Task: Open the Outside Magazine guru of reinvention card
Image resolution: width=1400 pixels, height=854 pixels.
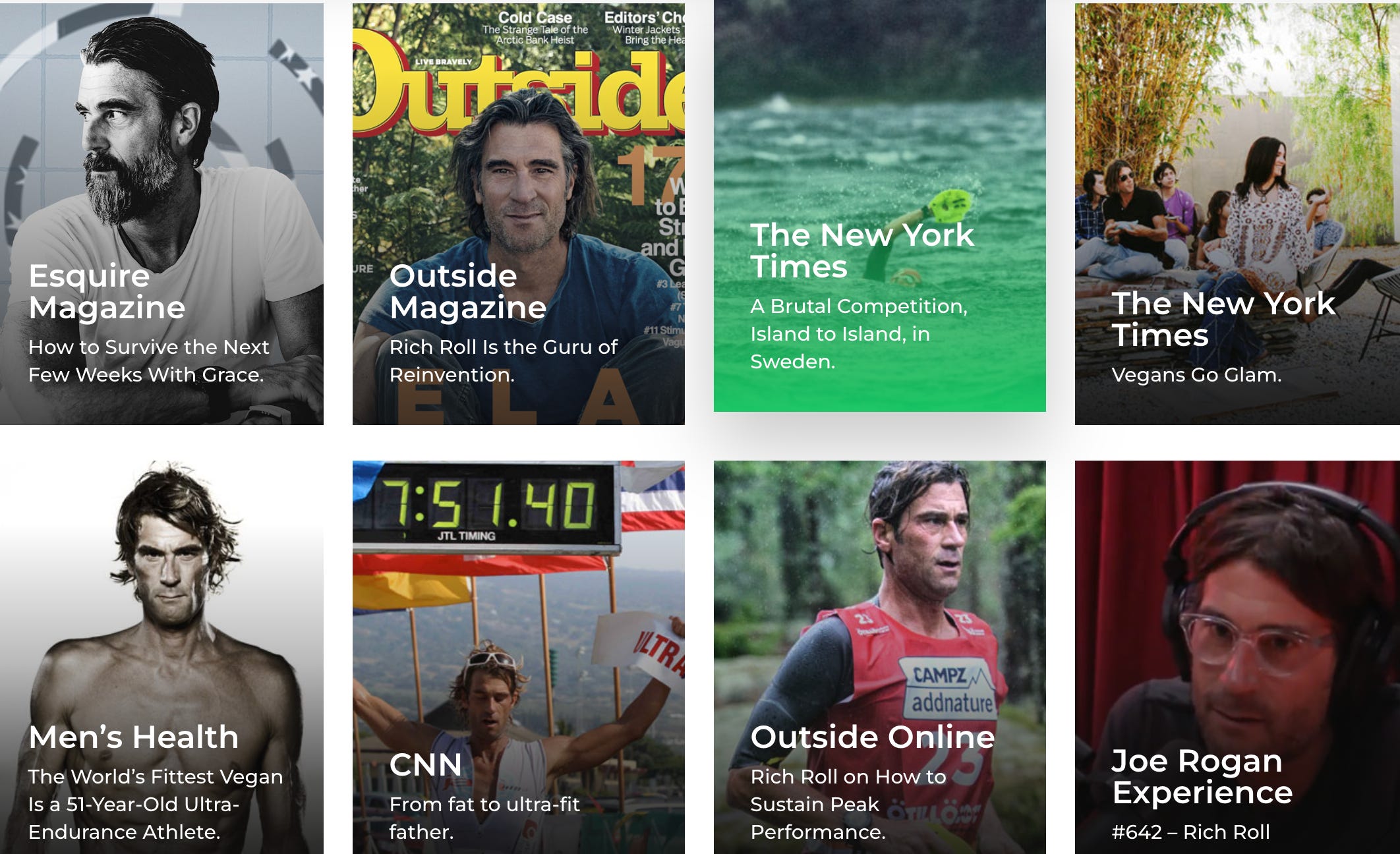Action: [x=519, y=214]
